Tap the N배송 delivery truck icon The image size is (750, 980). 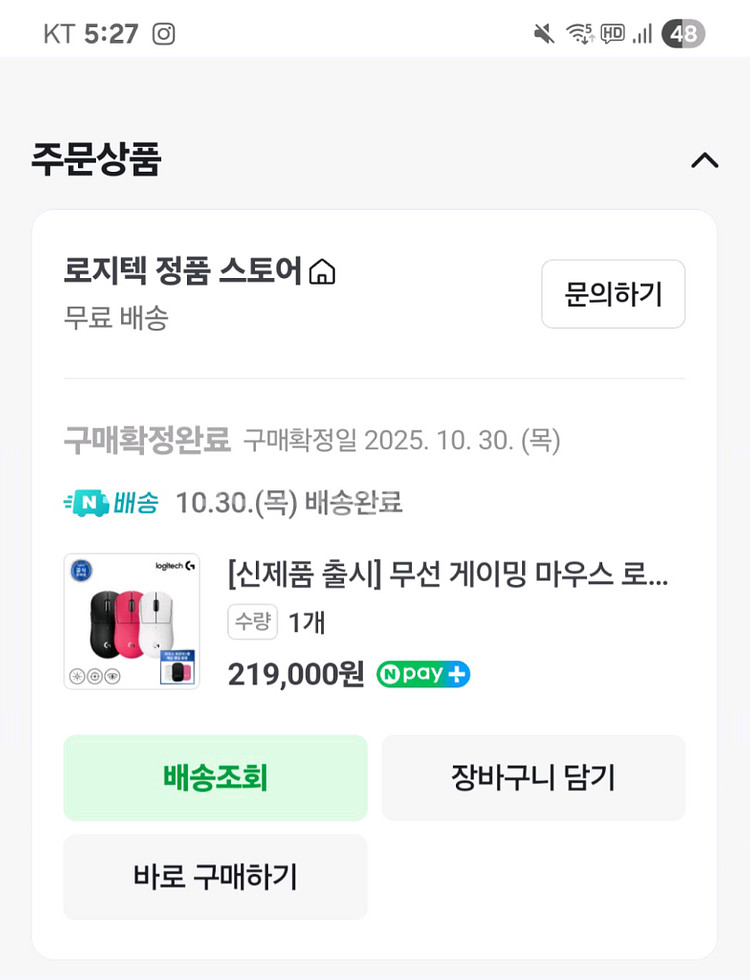88,504
